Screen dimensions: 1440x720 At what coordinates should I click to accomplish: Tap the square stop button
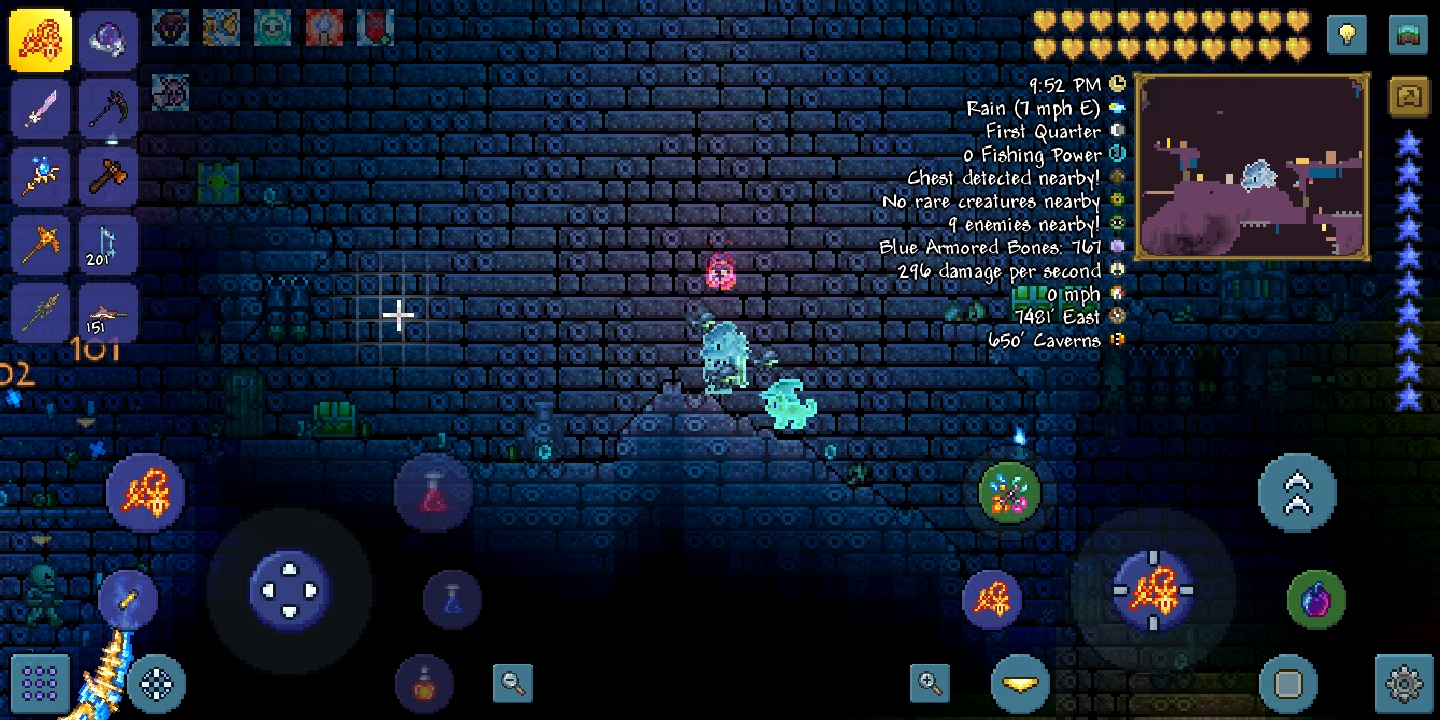[x=1288, y=684]
